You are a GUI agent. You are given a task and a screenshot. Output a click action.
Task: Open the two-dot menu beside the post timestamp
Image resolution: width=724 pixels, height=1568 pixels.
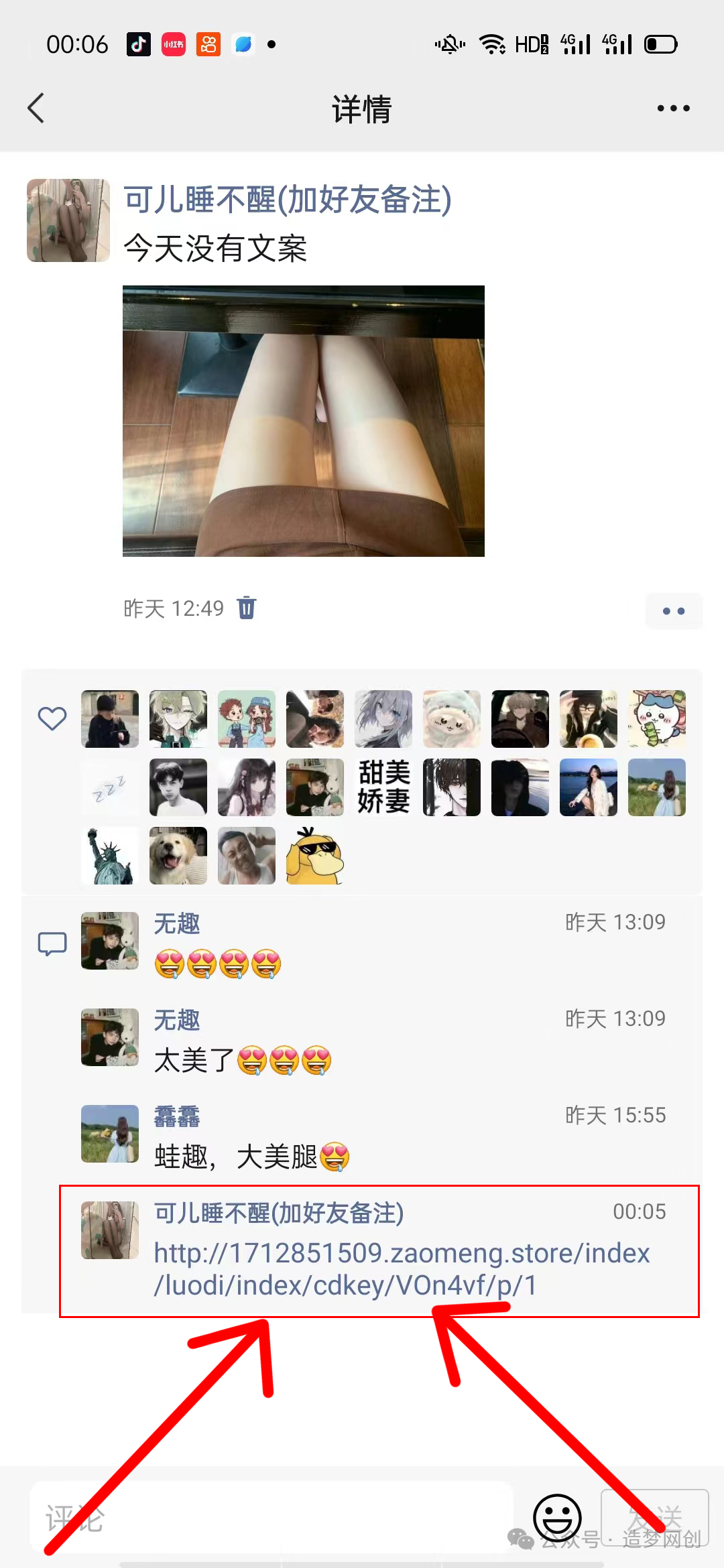pyautogui.click(x=674, y=610)
